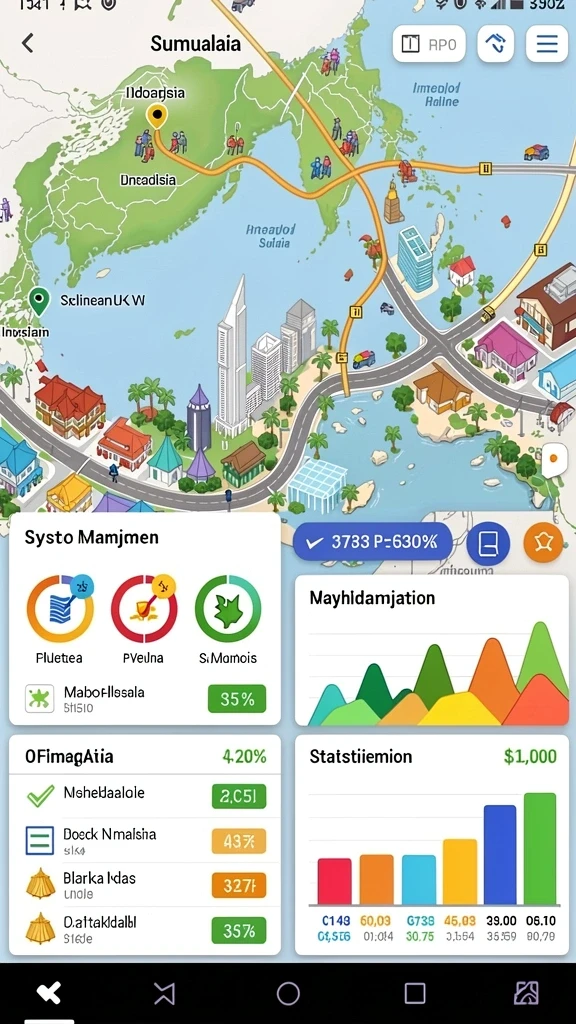Image resolution: width=576 pixels, height=1024 pixels.
Task: Open the Blarka Idas list row
Action: (145, 885)
